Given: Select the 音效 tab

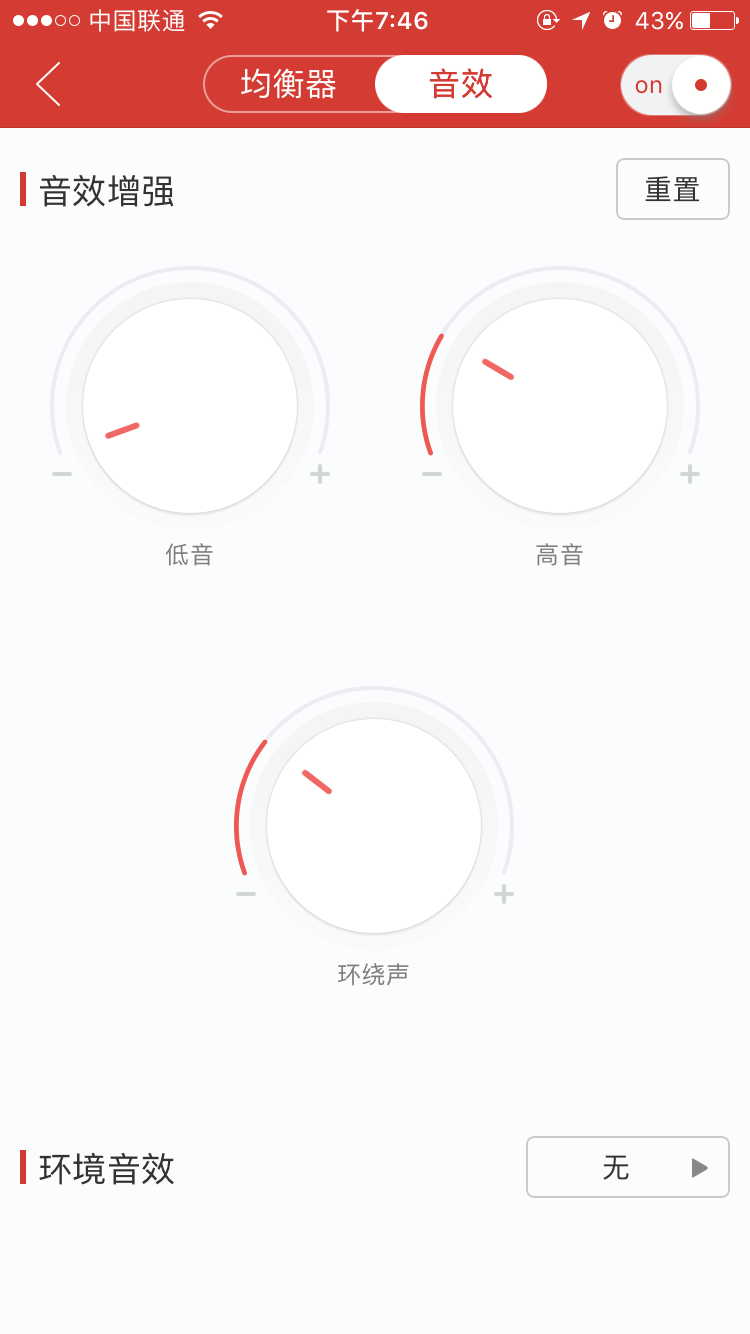Looking at the screenshot, I should pos(460,84).
